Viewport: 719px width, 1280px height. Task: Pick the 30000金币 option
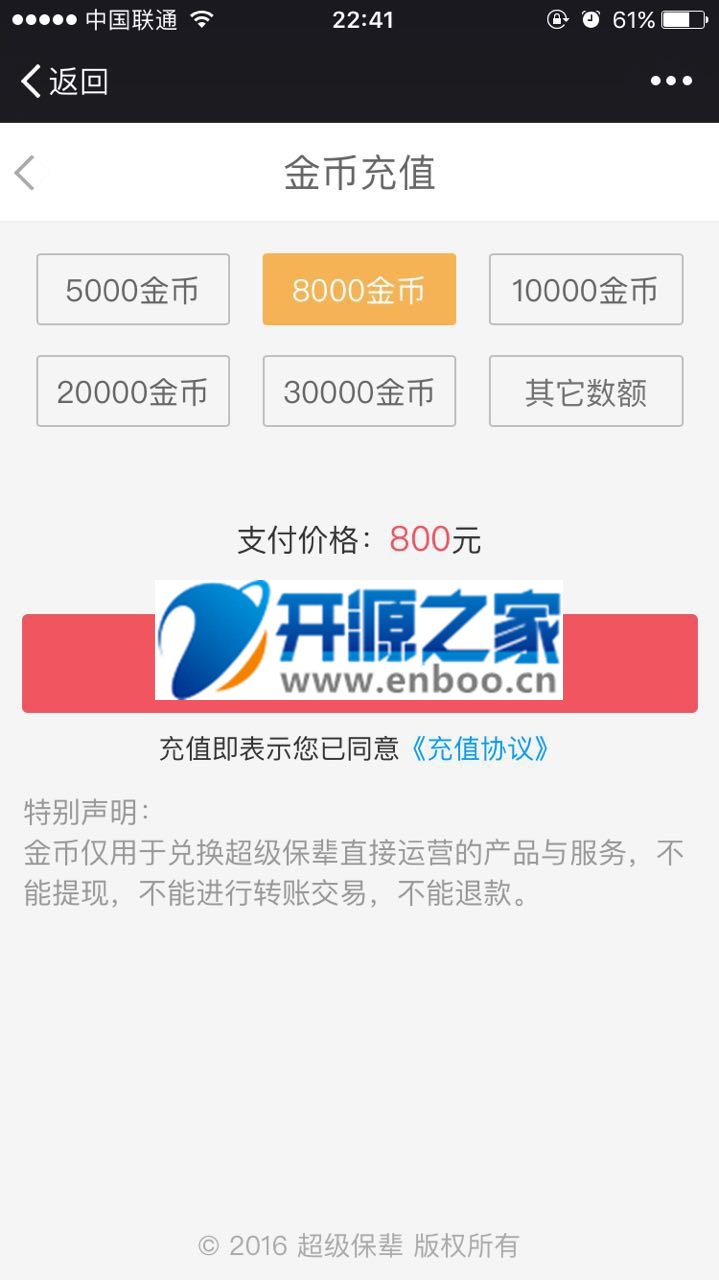359,391
